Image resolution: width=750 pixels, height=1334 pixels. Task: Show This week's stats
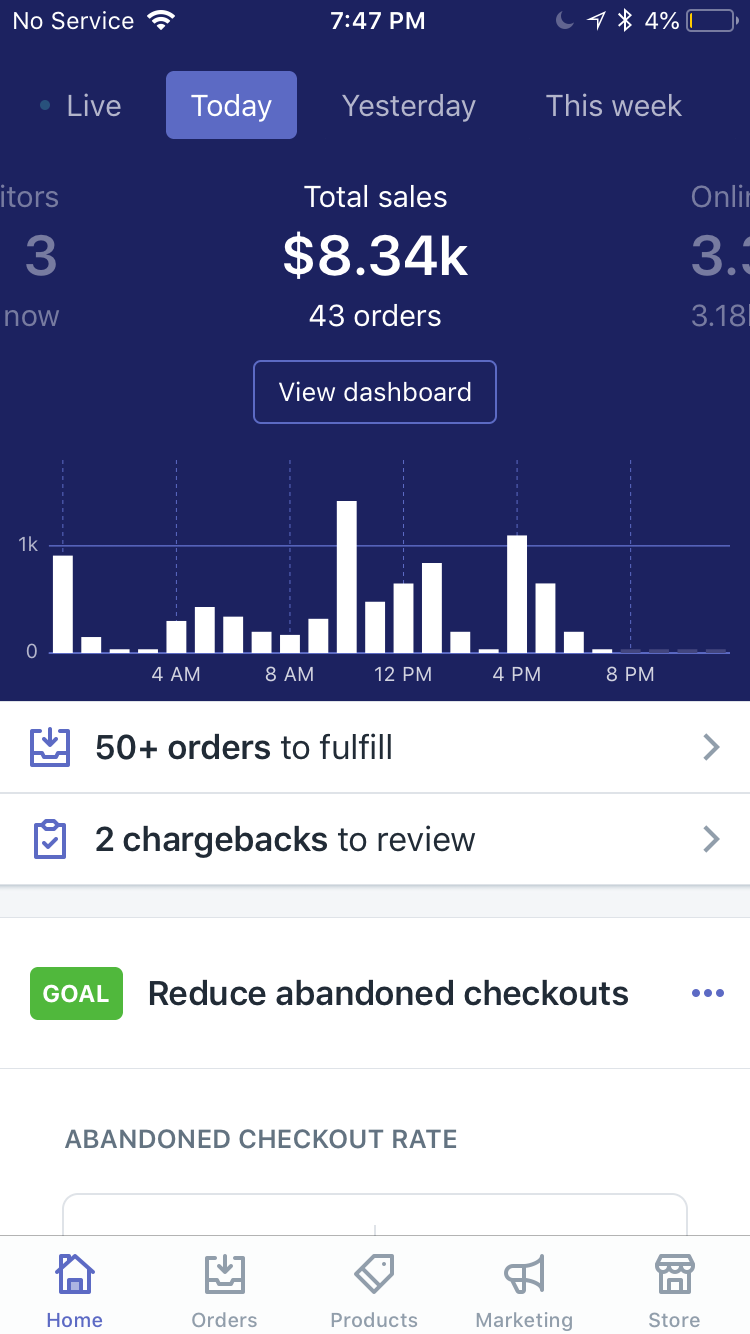coord(613,106)
